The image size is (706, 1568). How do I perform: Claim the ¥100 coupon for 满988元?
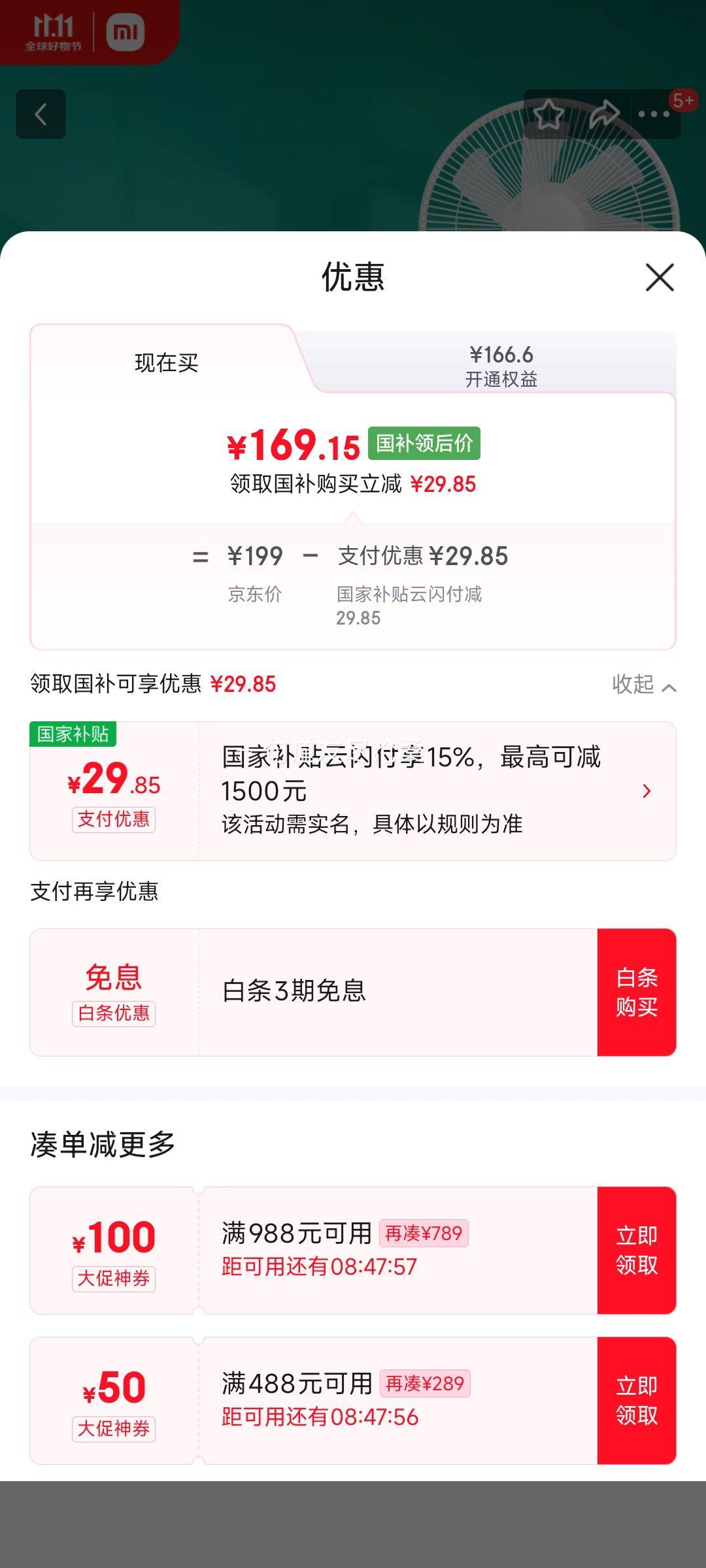point(636,1250)
